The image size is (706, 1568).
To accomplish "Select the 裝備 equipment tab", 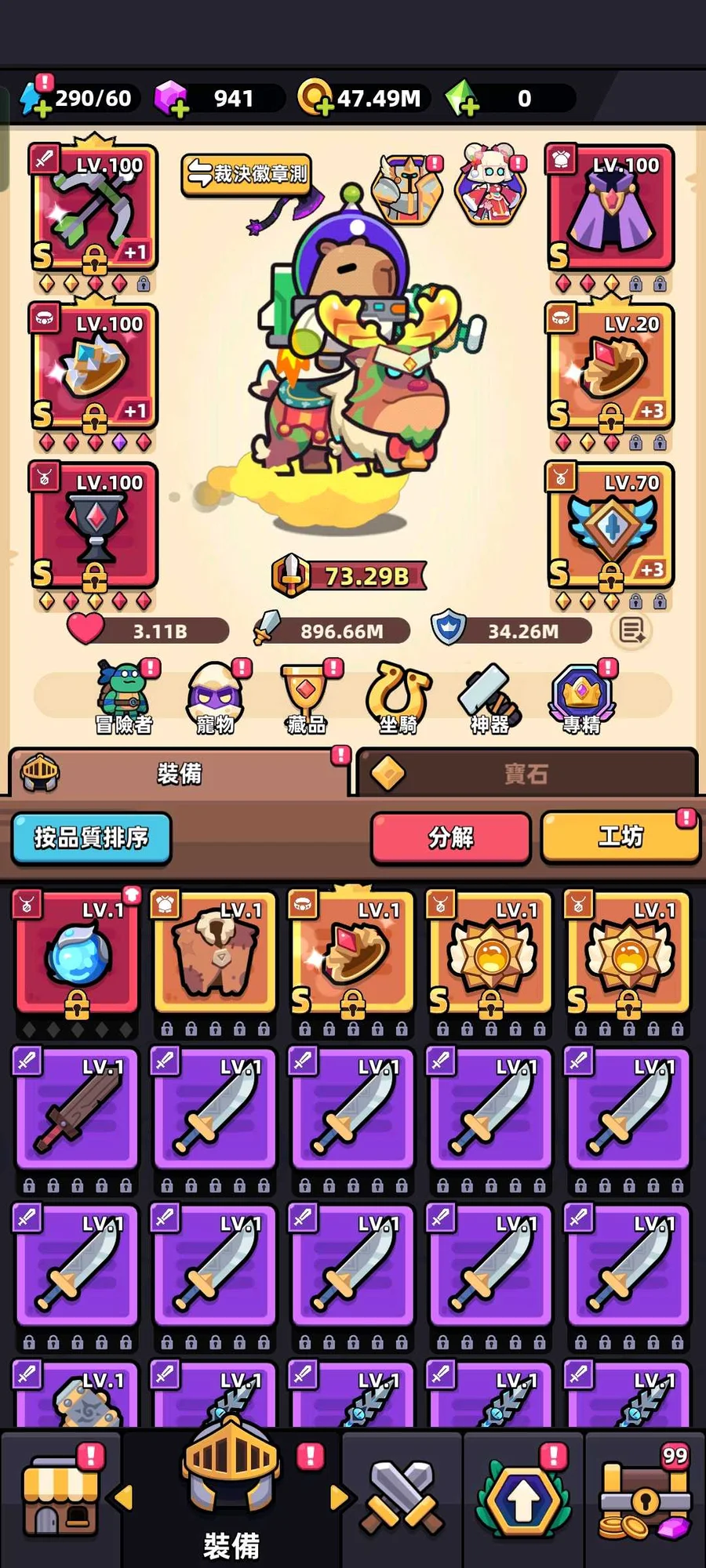I will 179,773.
